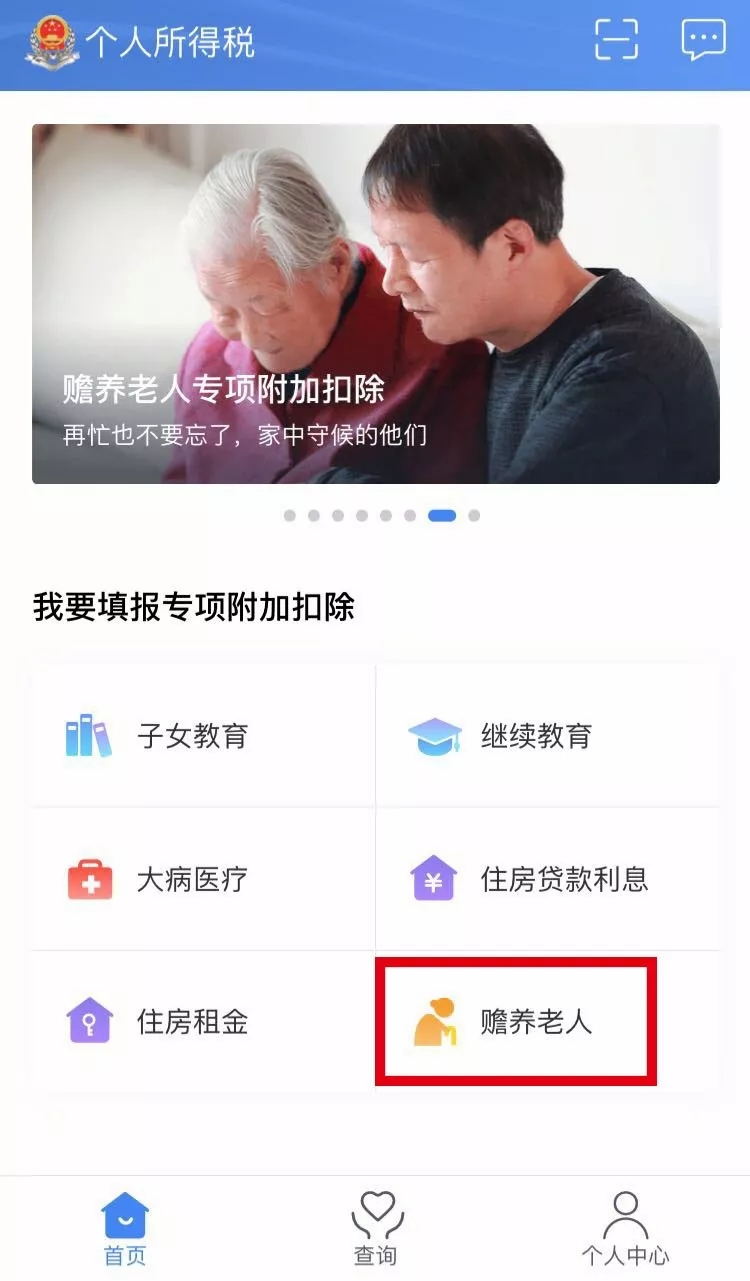Open the QR scan icon
The image size is (750, 1281).
point(616,40)
